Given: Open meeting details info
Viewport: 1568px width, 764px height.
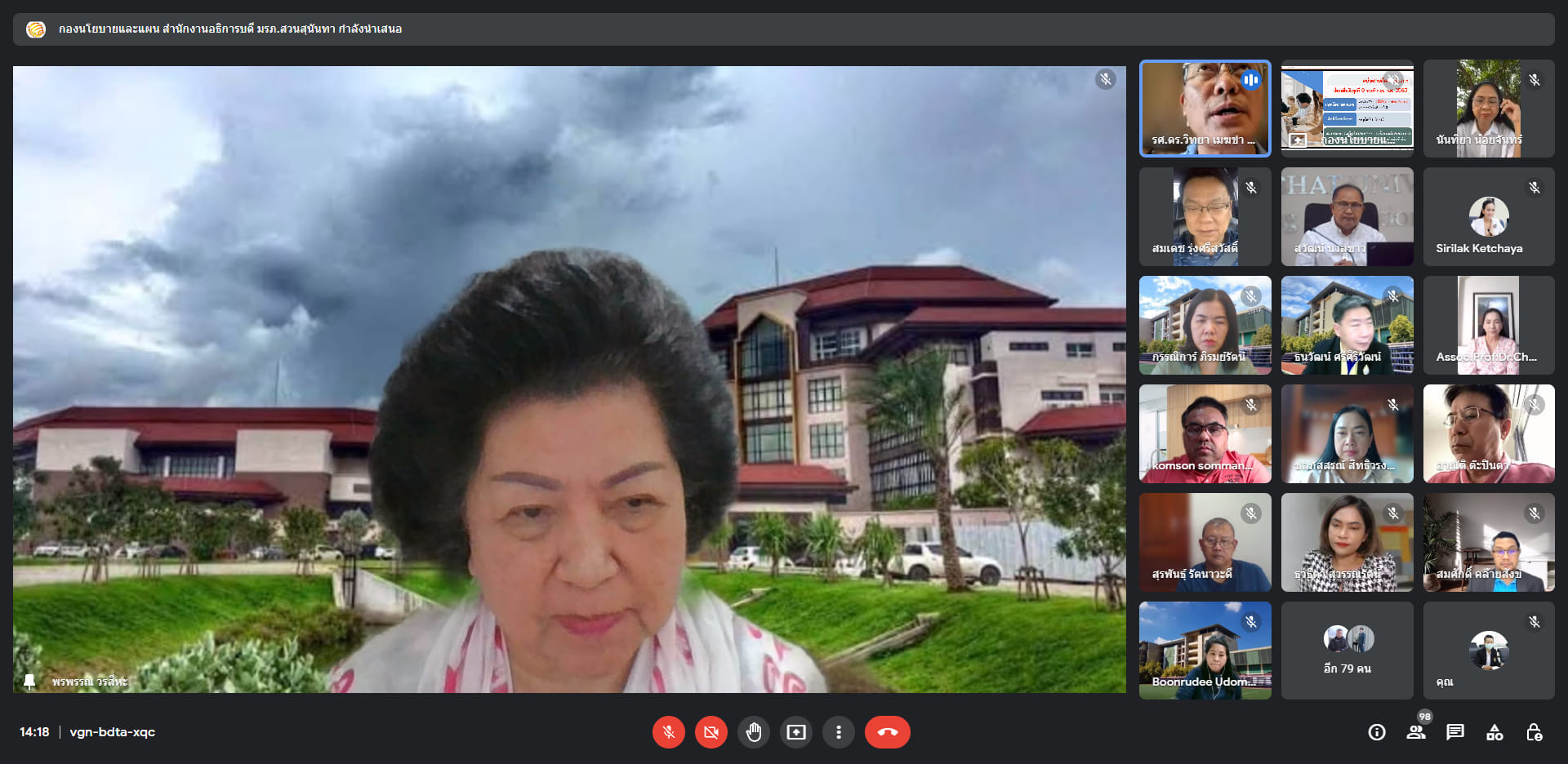Looking at the screenshot, I should pos(1377,732).
